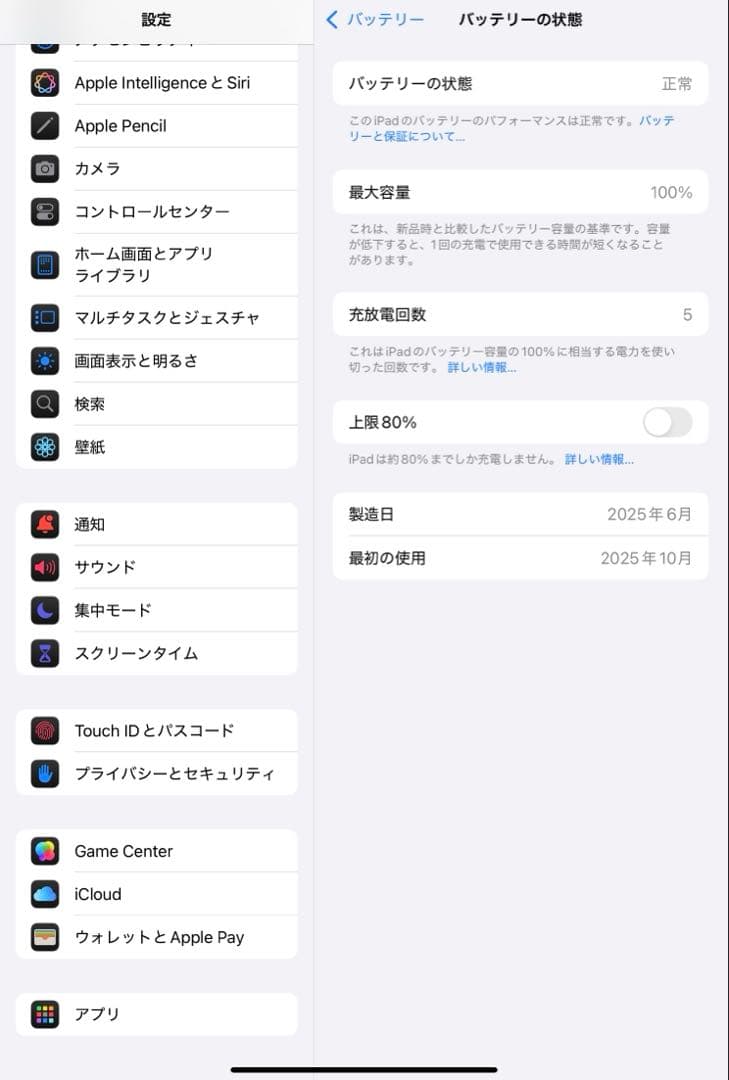Tap the 最大容量 100% row
Screen dimensions: 729x1080
coord(520,192)
